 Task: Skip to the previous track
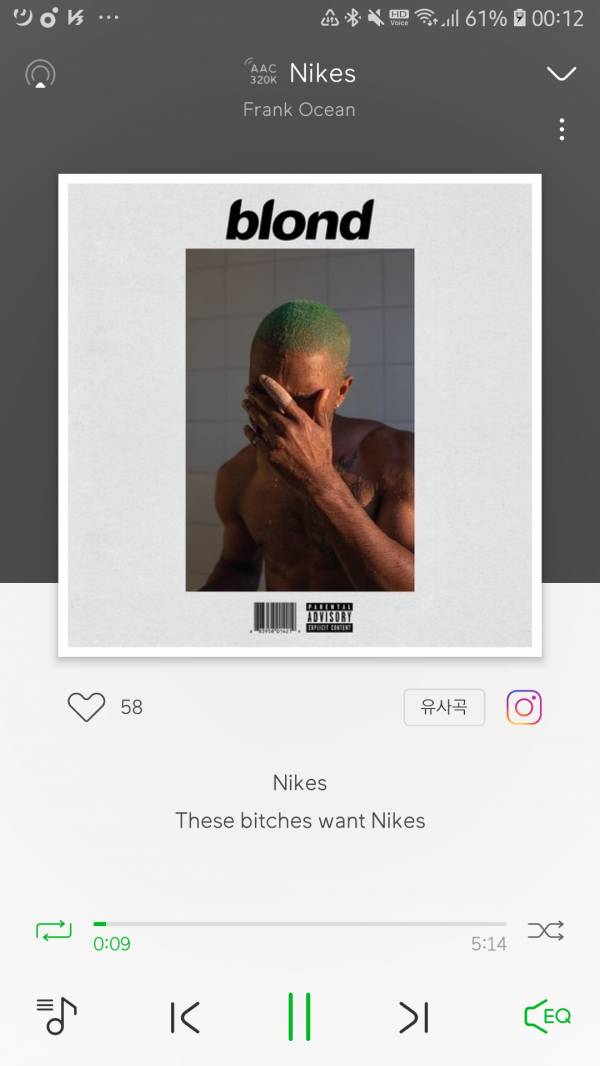(185, 1017)
